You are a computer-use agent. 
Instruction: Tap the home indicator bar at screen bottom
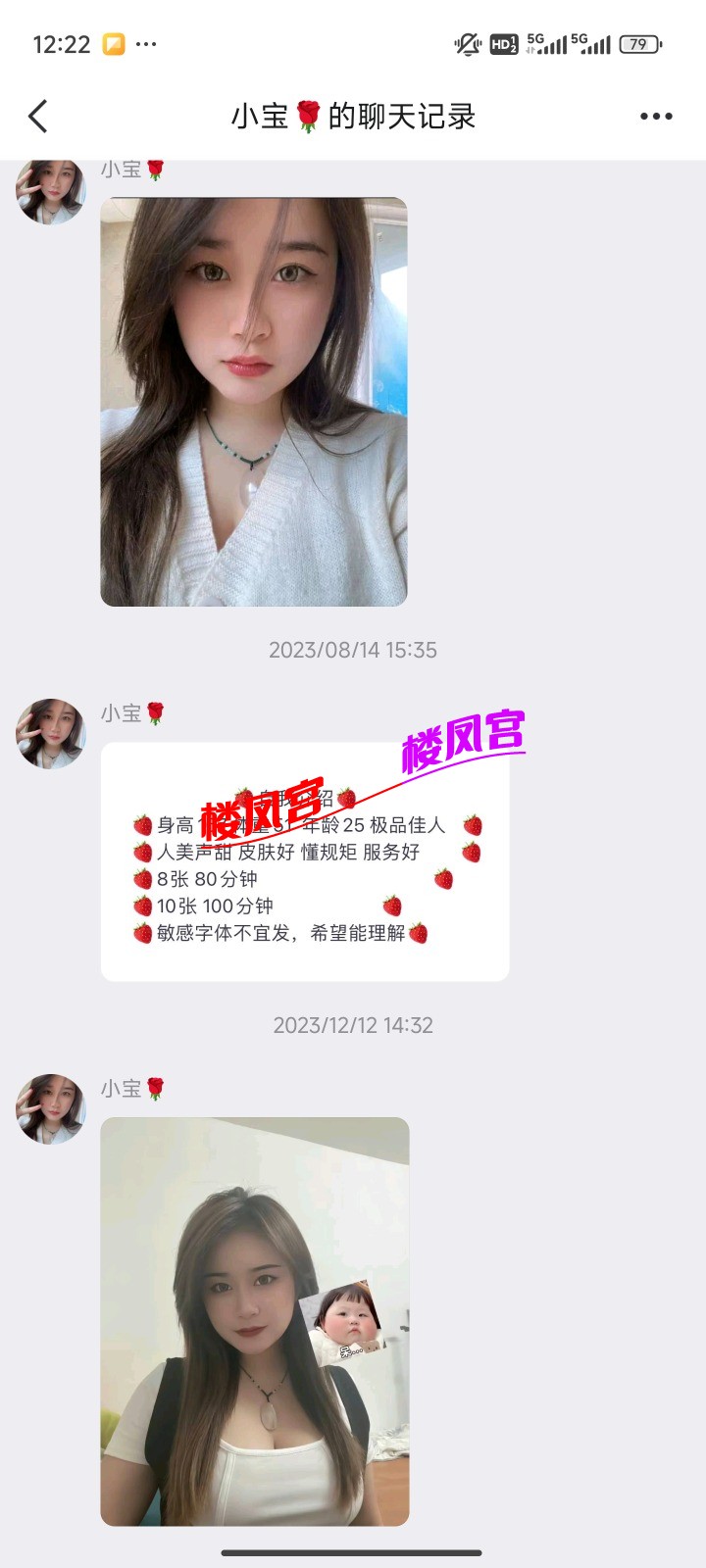coord(353,1550)
